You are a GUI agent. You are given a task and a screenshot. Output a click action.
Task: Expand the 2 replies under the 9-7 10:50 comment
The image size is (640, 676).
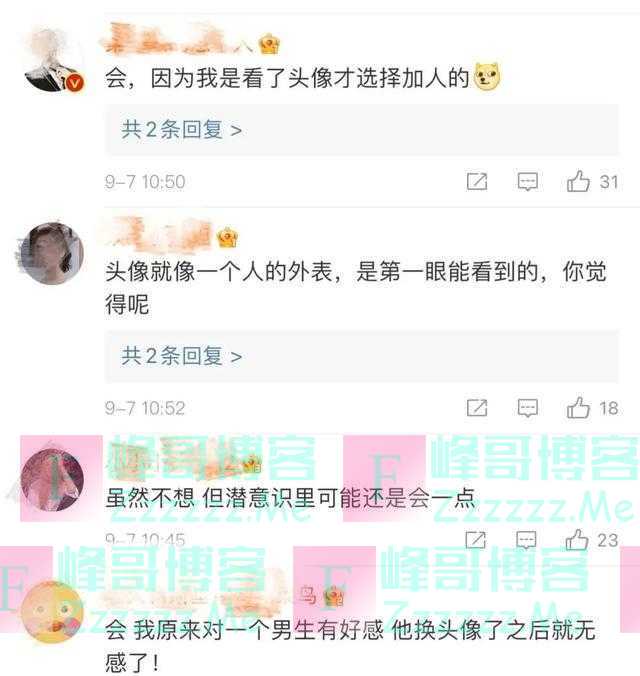pyautogui.click(x=182, y=130)
